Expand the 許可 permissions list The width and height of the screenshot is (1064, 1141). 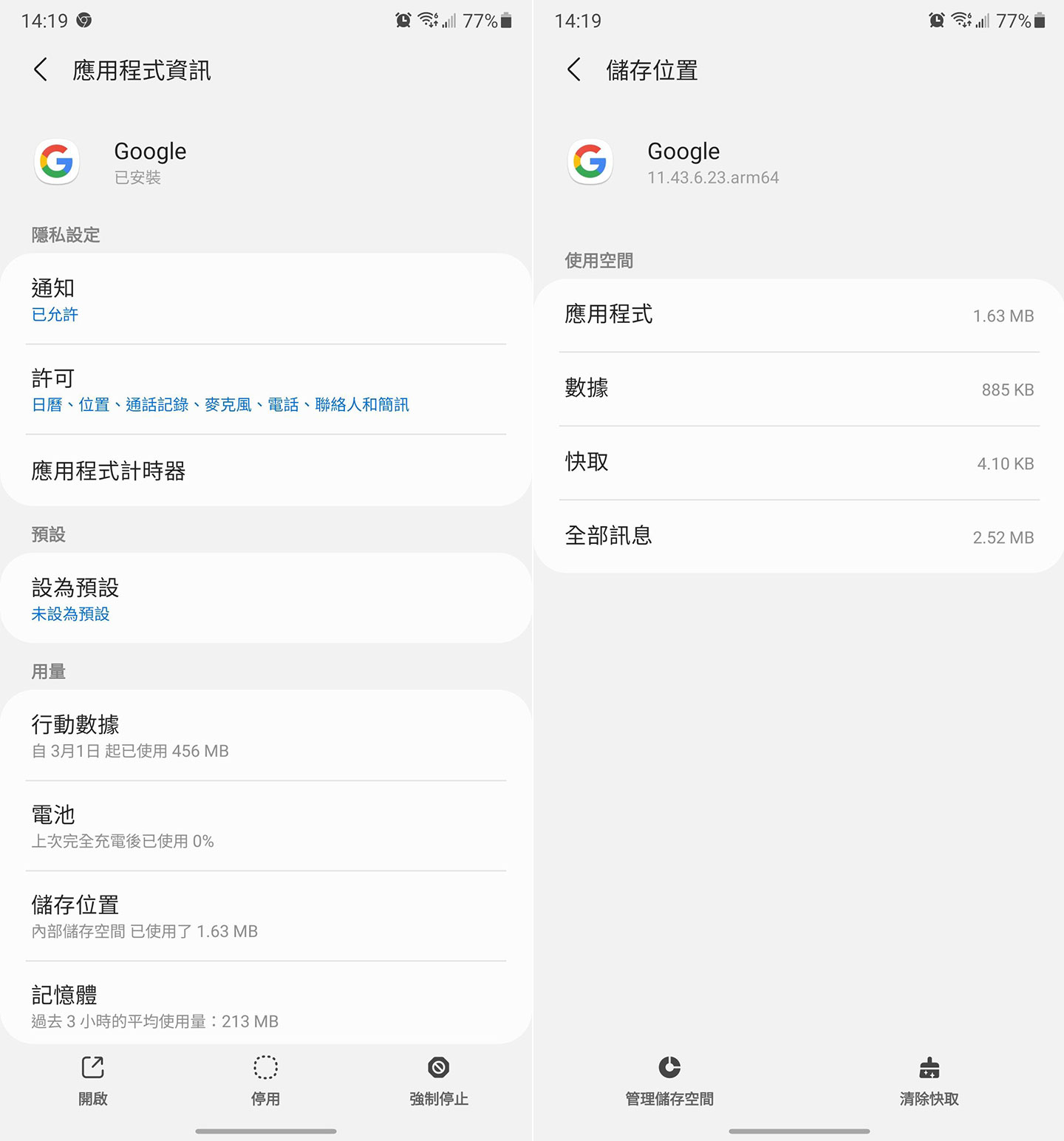(x=266, y=389)
